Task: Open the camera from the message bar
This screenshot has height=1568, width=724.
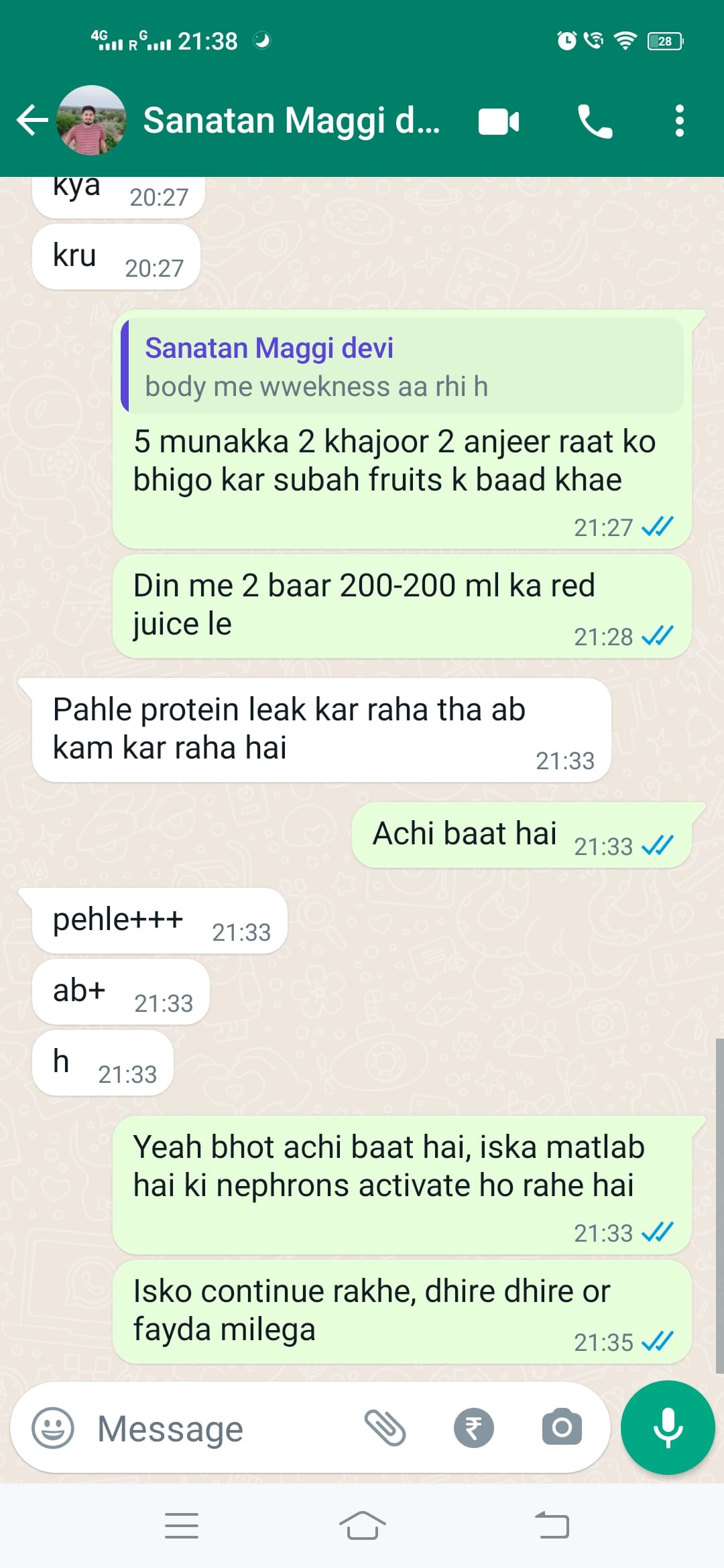Action: click(x=562, y=1428)
